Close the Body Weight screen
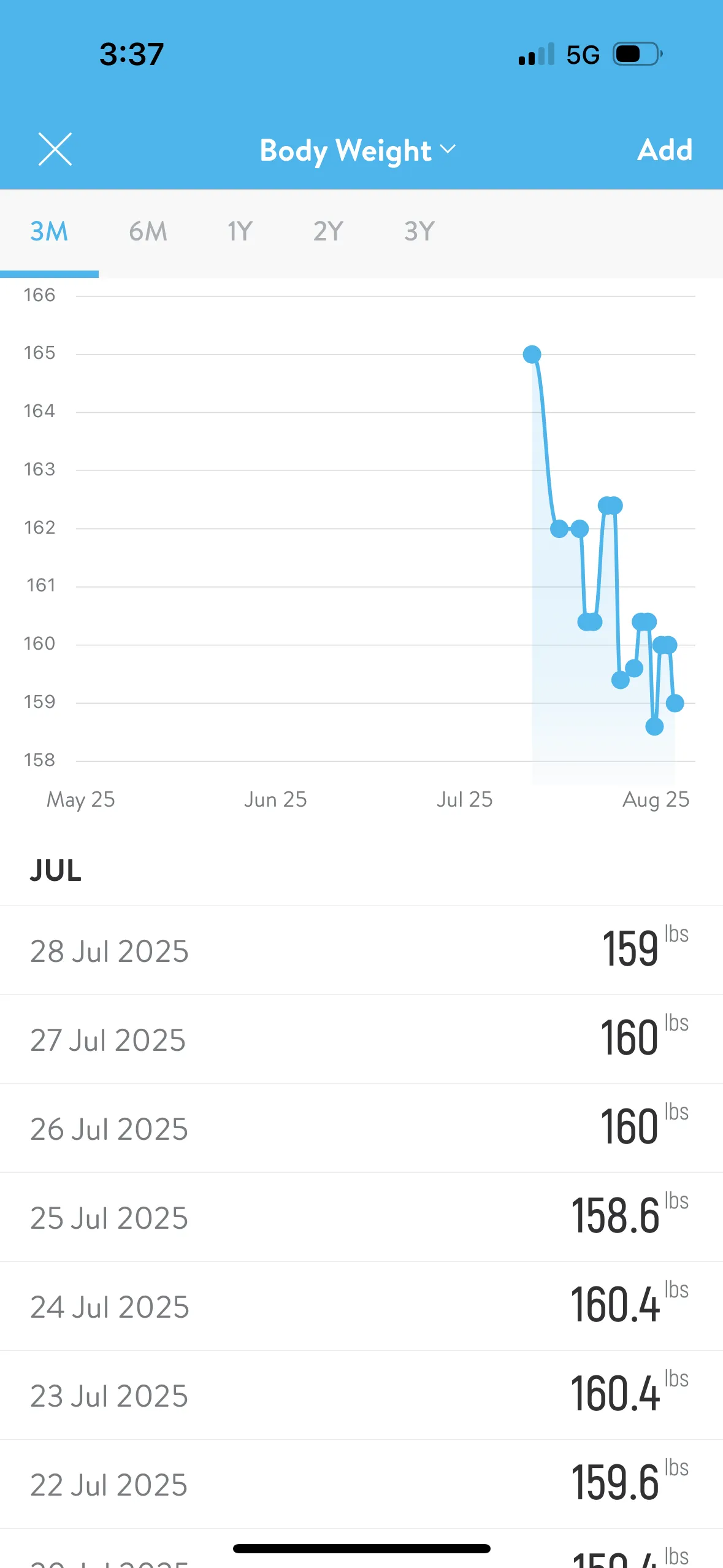 pyautogui.click(x=55, y=149)
